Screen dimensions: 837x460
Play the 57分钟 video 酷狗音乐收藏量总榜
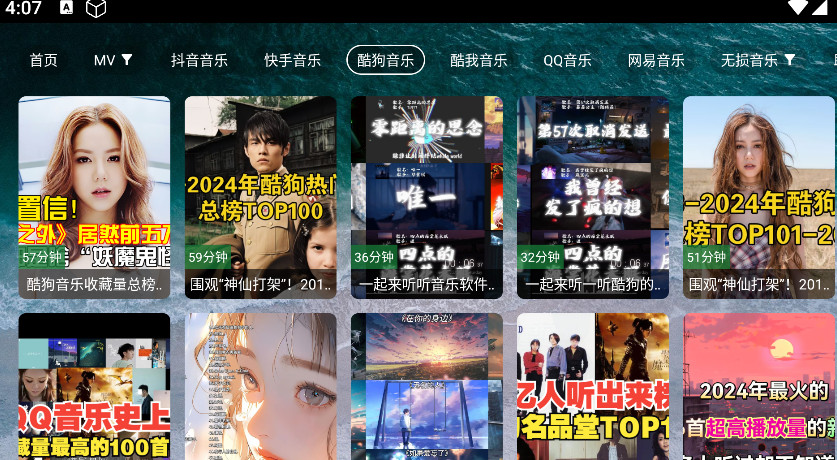[x=94, y=196]
